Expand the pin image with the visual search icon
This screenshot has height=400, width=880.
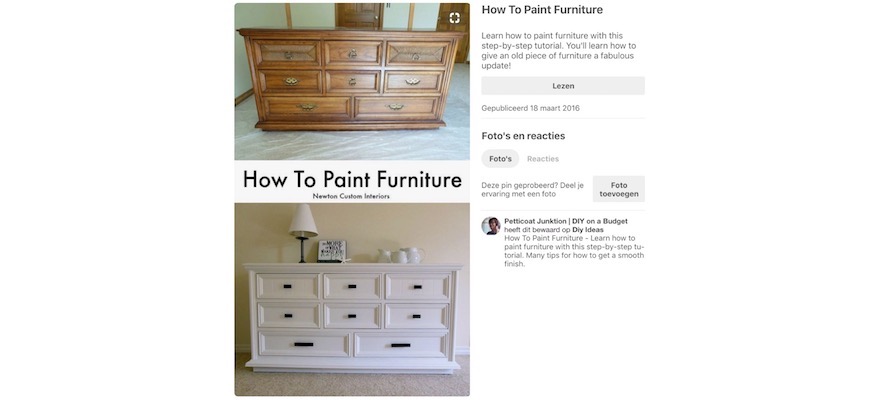pyautogui.click(x=455, y=18)
